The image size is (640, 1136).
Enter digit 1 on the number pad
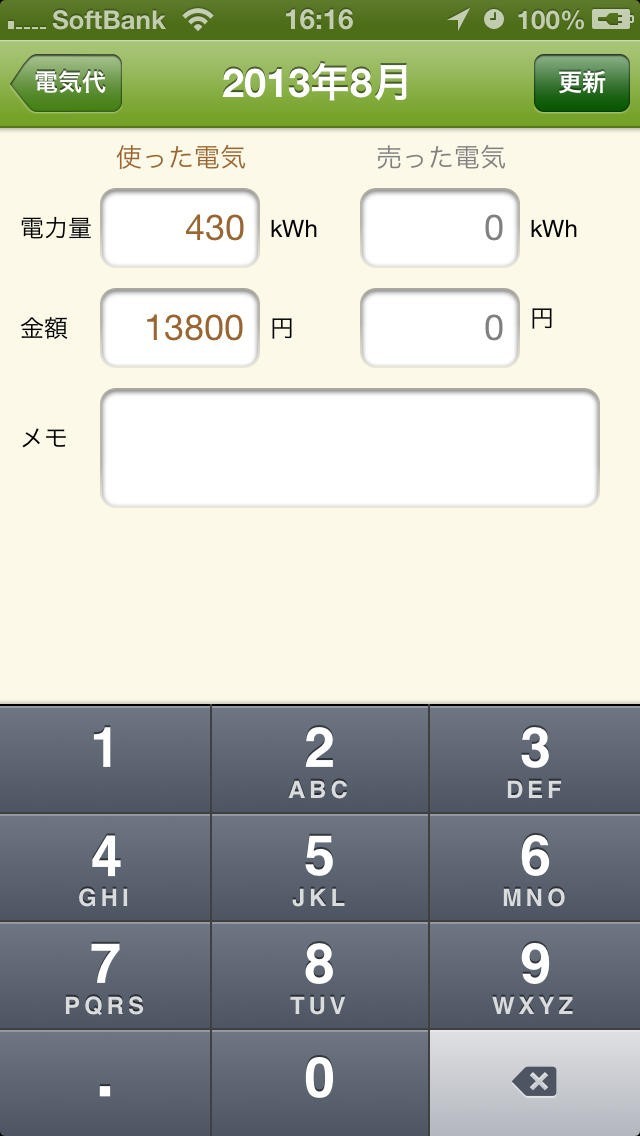click(x=105, y=759)
